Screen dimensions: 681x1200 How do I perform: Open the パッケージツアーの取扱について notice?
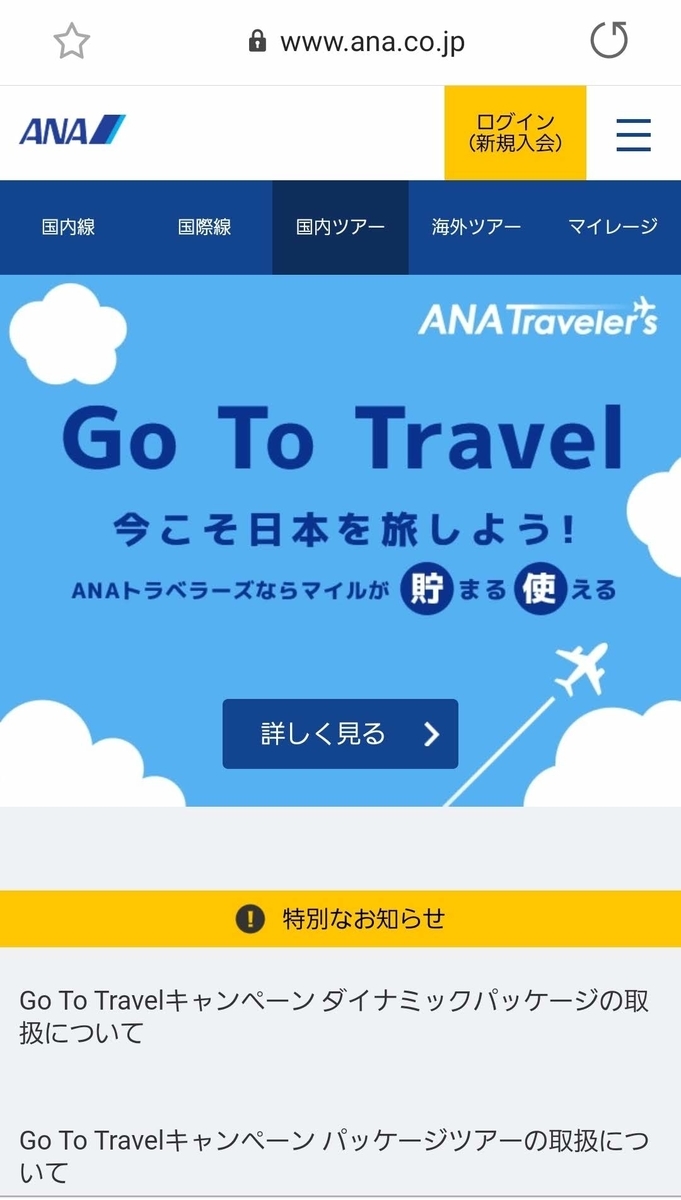coord(335,1155)
